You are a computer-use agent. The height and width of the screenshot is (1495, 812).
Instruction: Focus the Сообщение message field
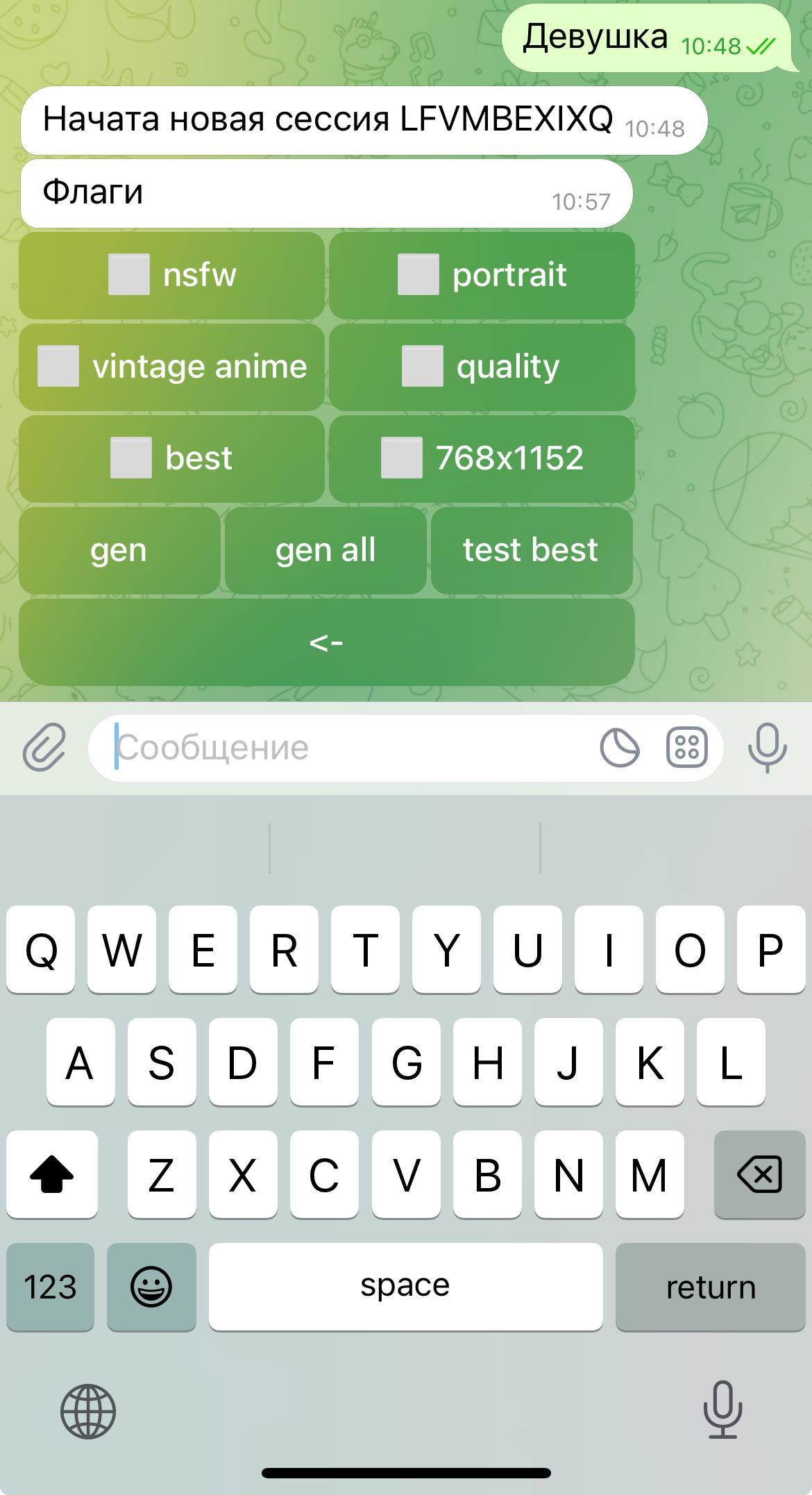[347, 747]
